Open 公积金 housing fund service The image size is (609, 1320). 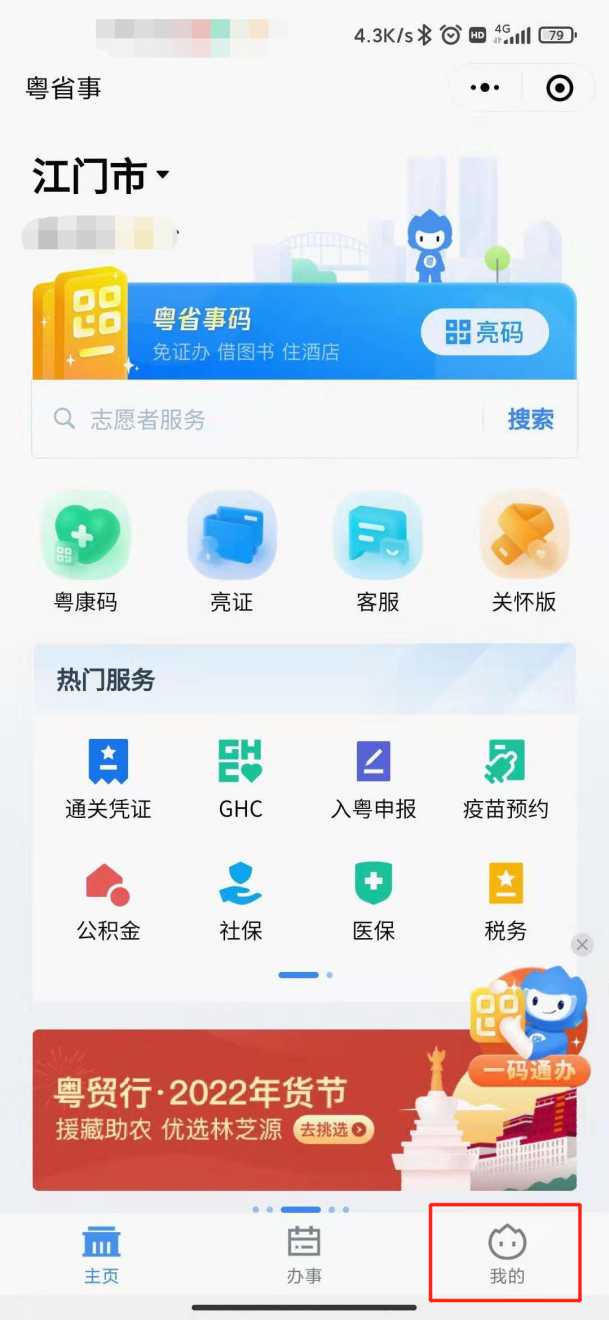coord(108,901)
